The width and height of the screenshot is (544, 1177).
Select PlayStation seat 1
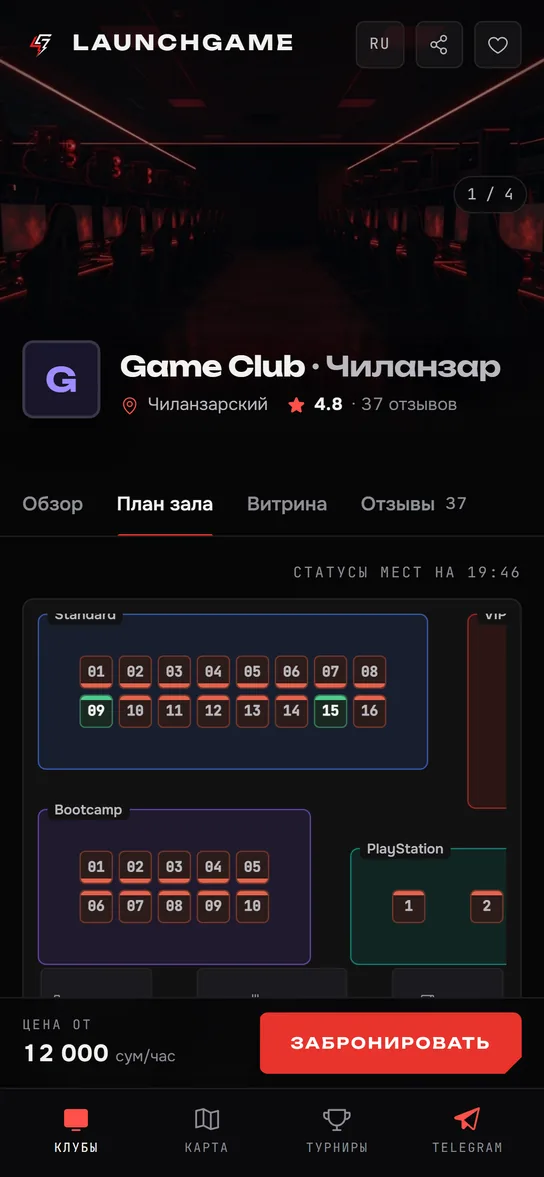pyautogui.click(x=408, y=906)
